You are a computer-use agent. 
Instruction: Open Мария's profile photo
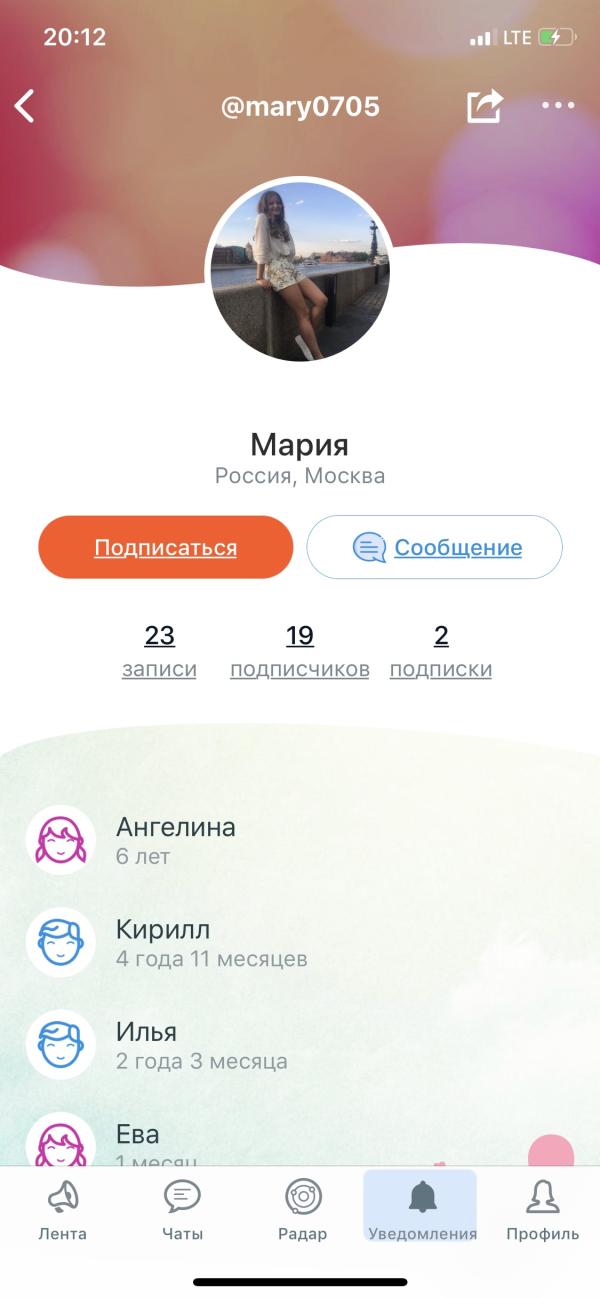(x=298, y=270)
